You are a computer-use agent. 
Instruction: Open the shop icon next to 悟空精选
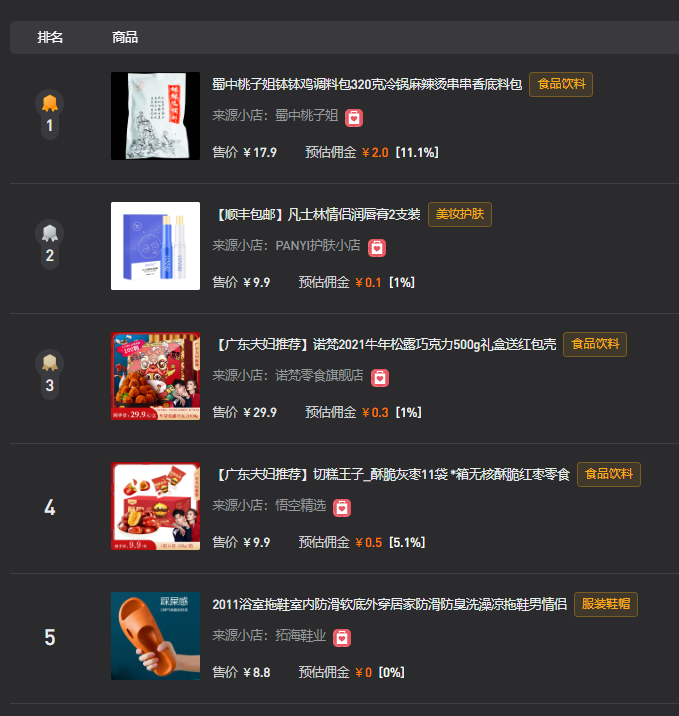pyautogui.click(x=342, y=507)
